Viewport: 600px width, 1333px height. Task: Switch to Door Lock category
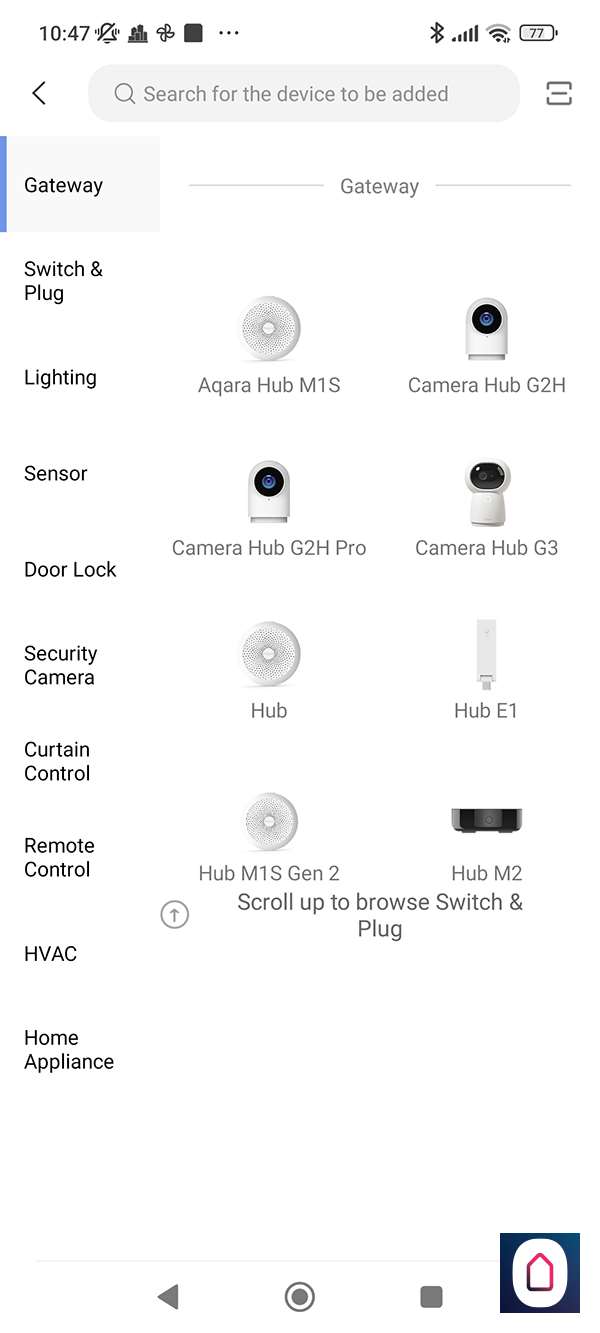70,569
